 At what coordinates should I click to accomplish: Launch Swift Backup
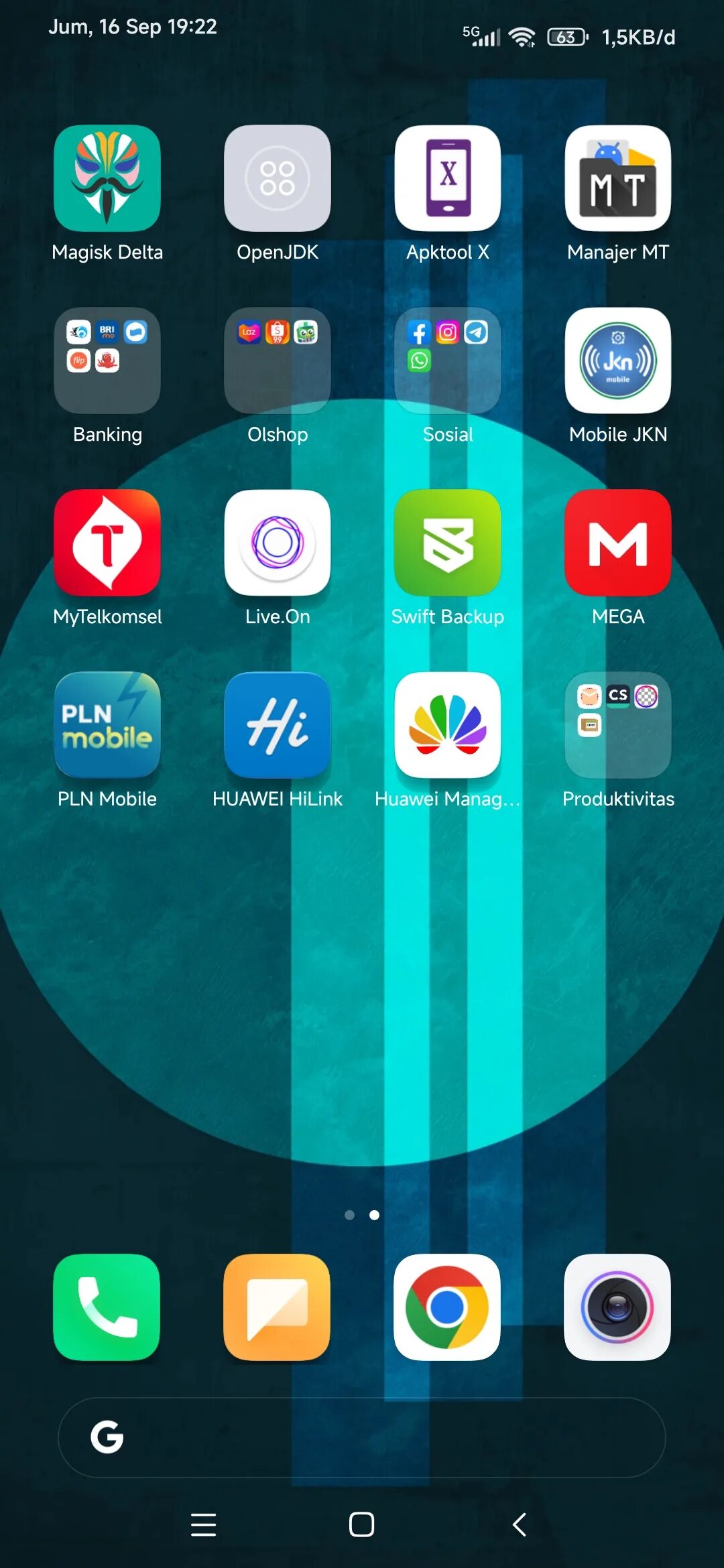pyautogui.click(x=447, y=543)
